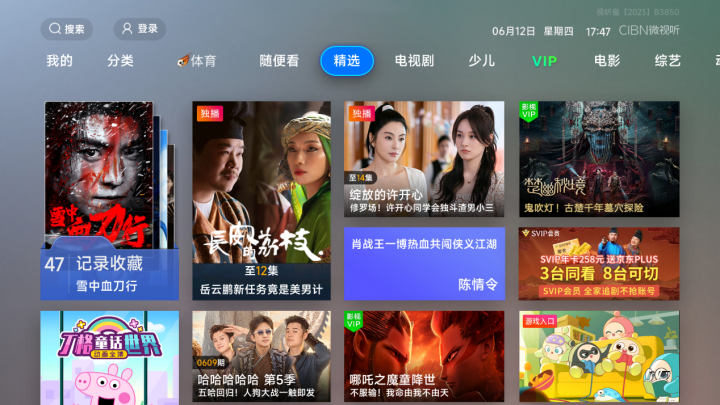Open the 鬼吹灯 VIP movie card
720x405 pixels.
(x=598, y=158)
